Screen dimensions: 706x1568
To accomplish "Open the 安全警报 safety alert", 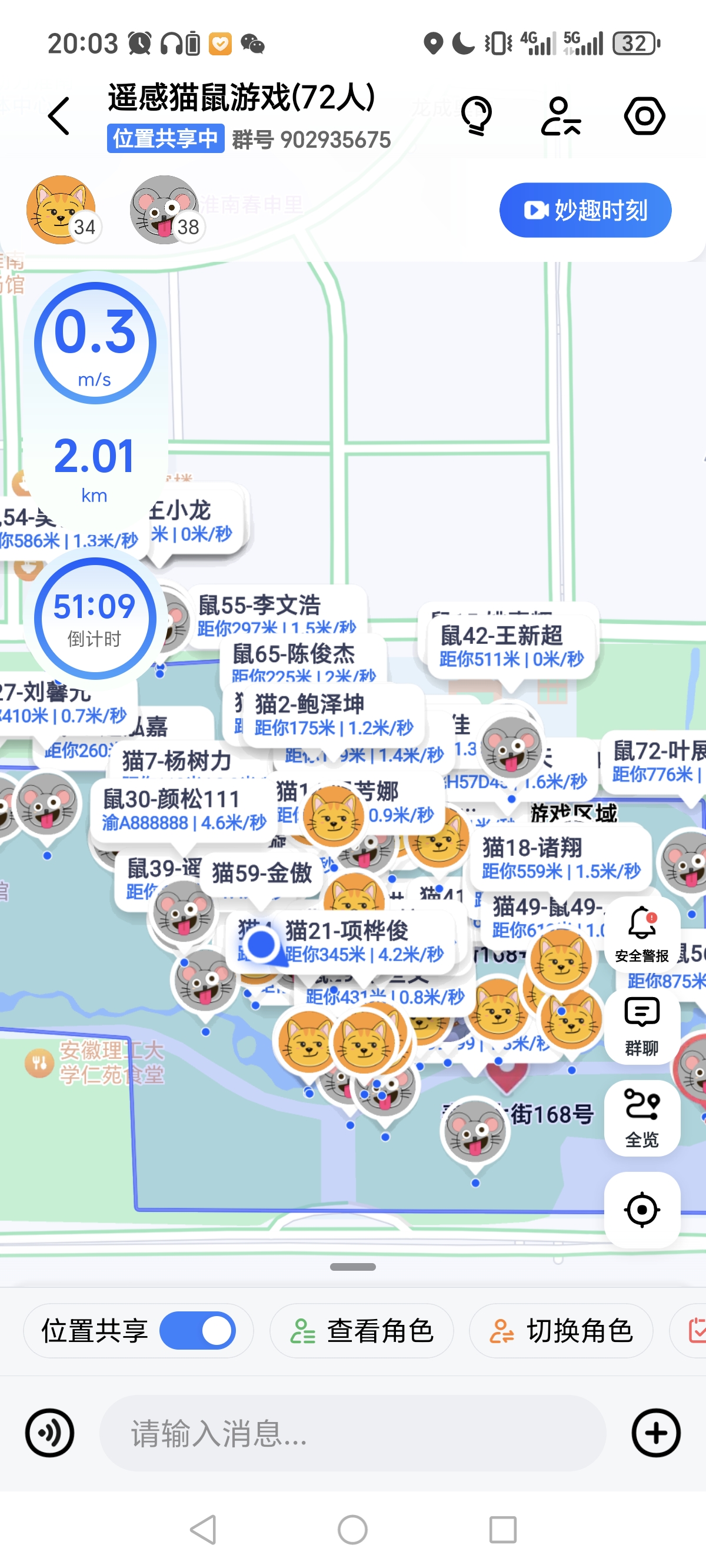I will point(641,934).
